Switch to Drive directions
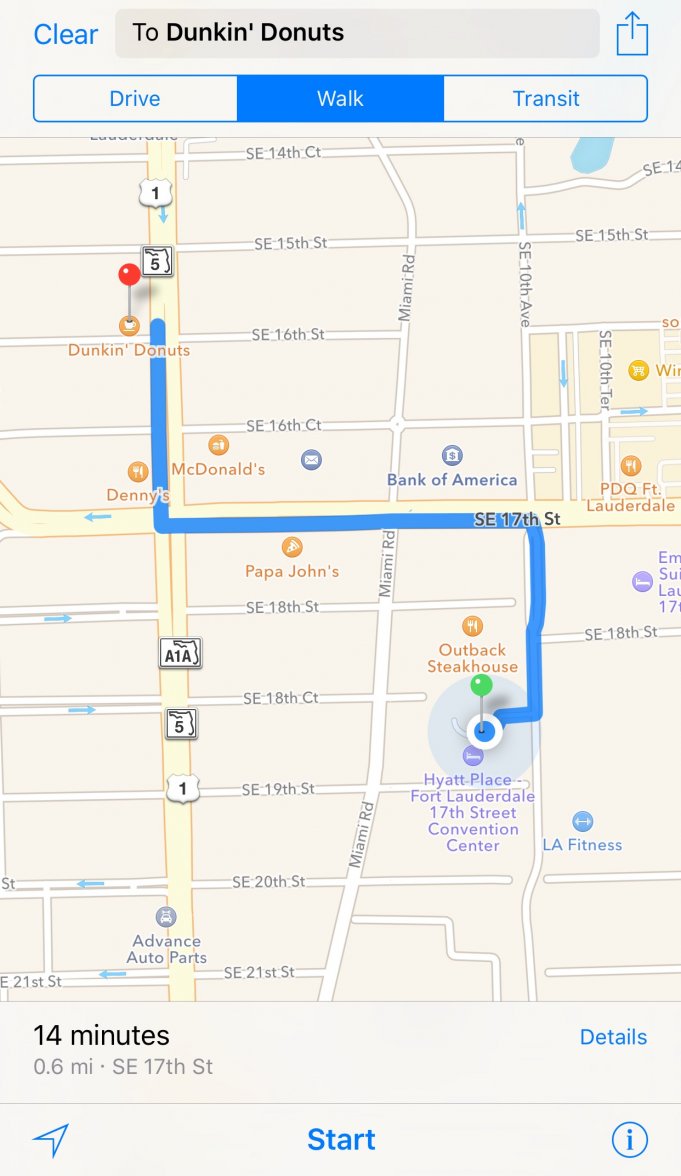This screenshot has height=1176, width=681. pos(135,98)
